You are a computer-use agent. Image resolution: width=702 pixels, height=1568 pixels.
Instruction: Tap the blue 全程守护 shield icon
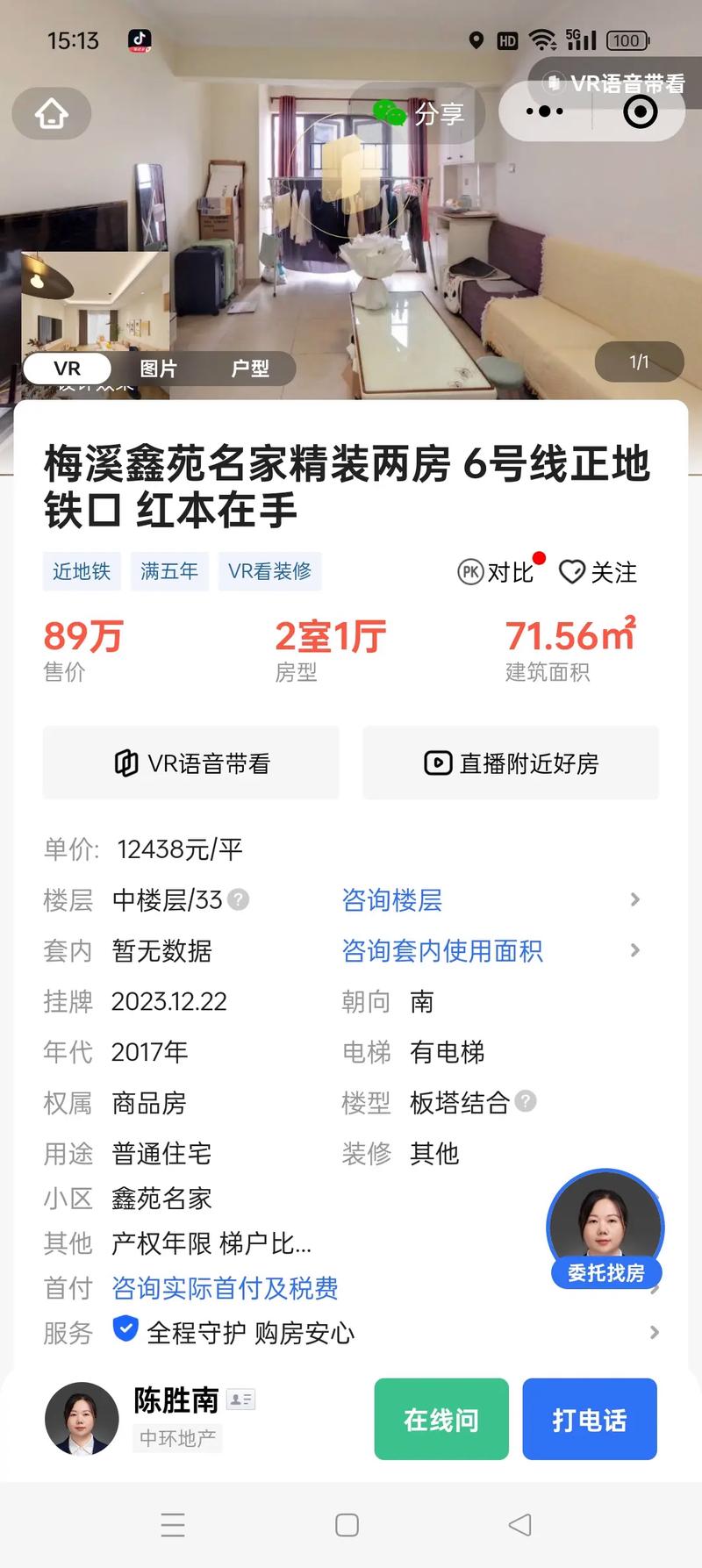coord(125,1331)
